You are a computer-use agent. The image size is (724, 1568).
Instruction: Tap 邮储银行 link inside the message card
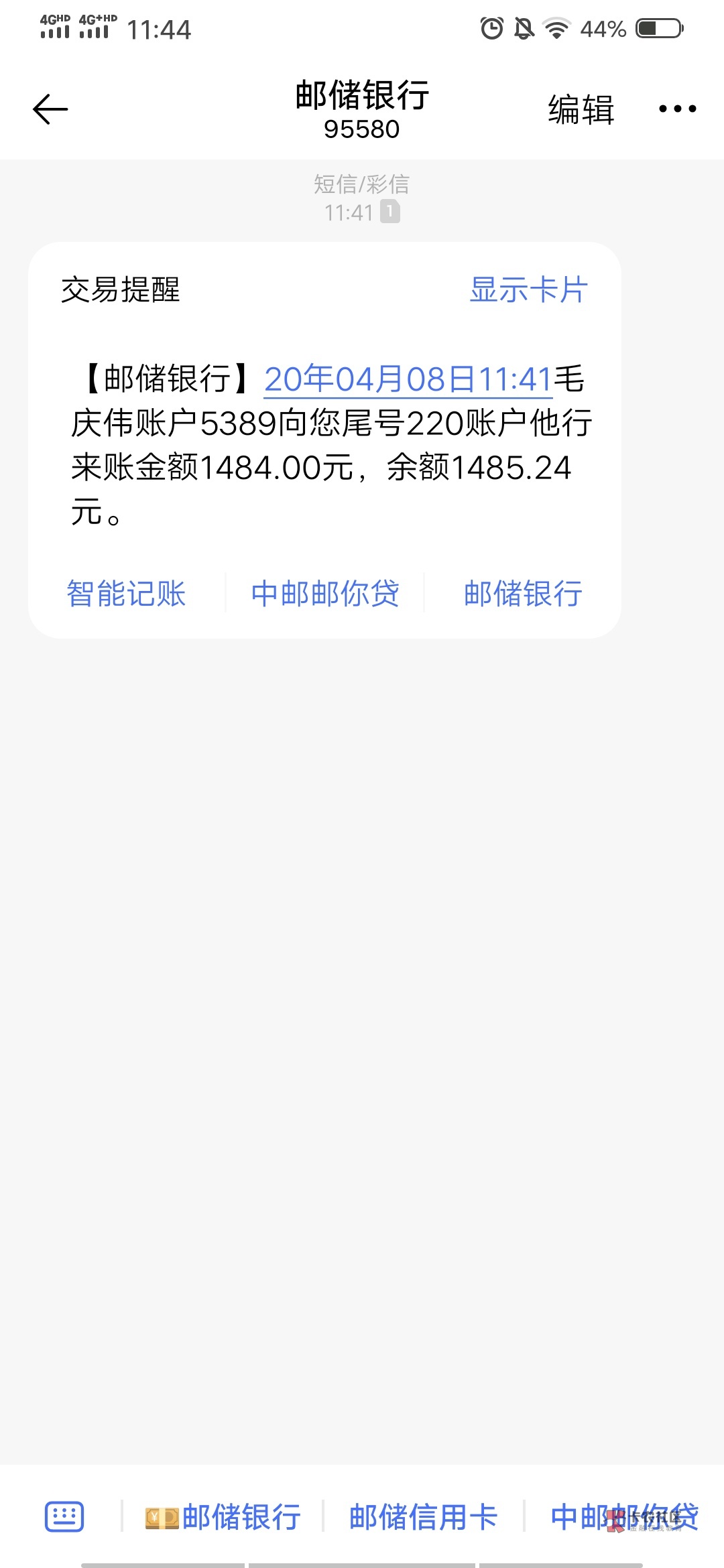[523, 594]
